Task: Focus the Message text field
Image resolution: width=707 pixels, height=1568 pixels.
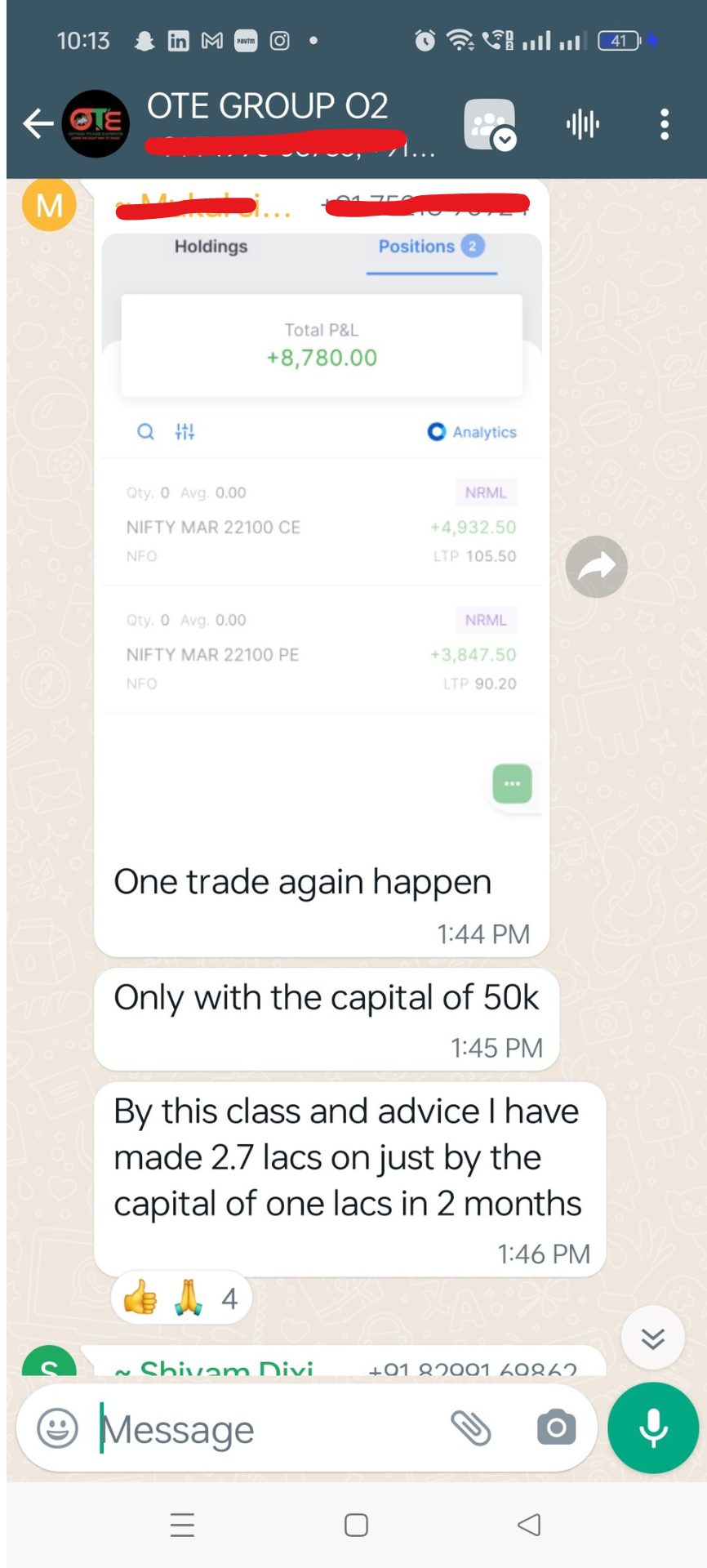Action: [269, 1428]
